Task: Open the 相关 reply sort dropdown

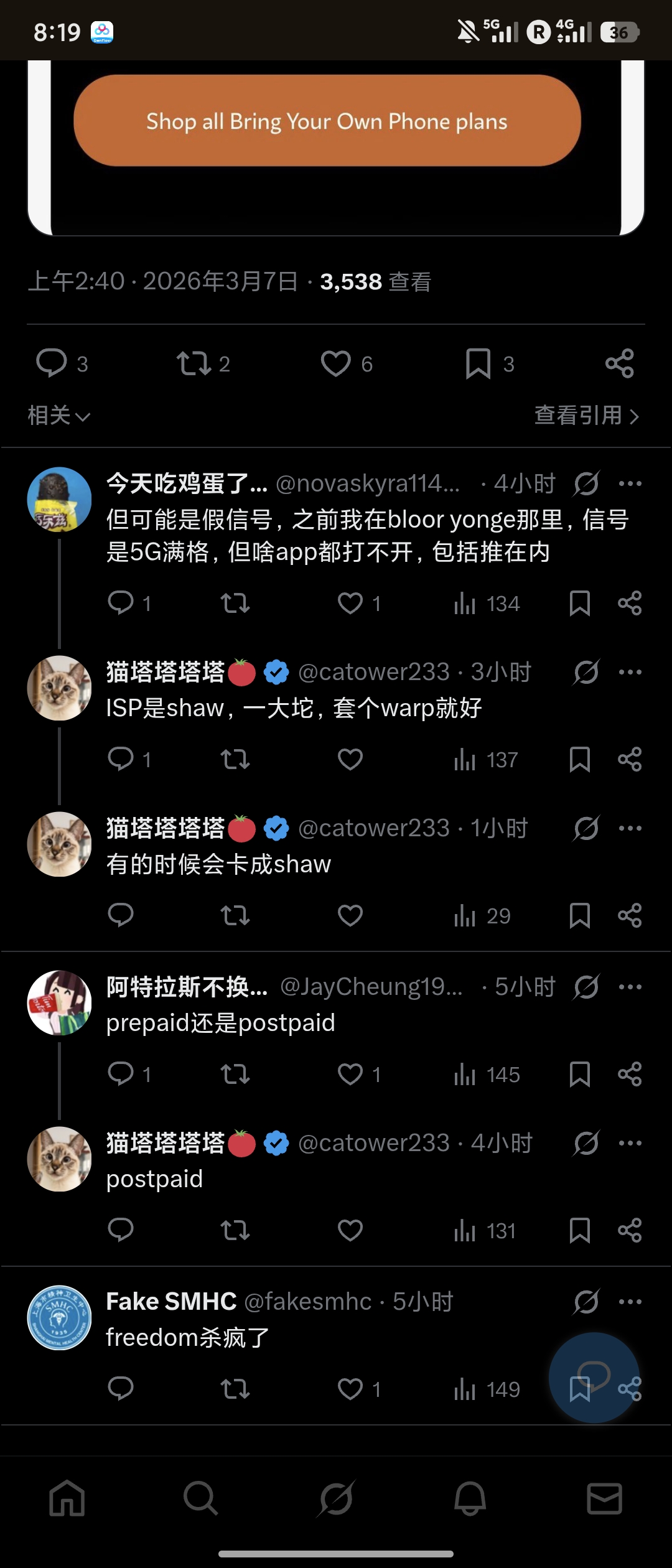Action: click(x=59, y=416)
